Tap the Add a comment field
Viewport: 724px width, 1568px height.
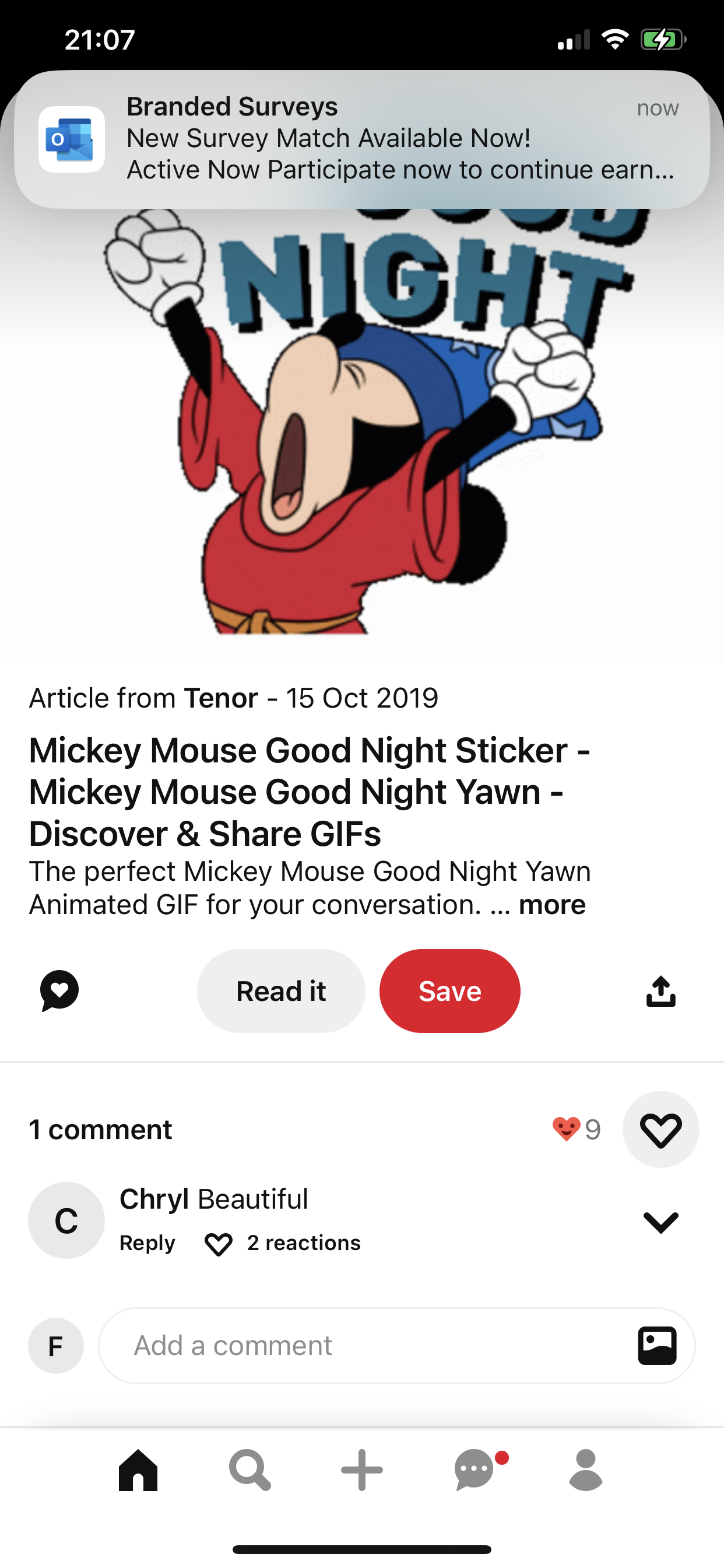click(365, 1346)
